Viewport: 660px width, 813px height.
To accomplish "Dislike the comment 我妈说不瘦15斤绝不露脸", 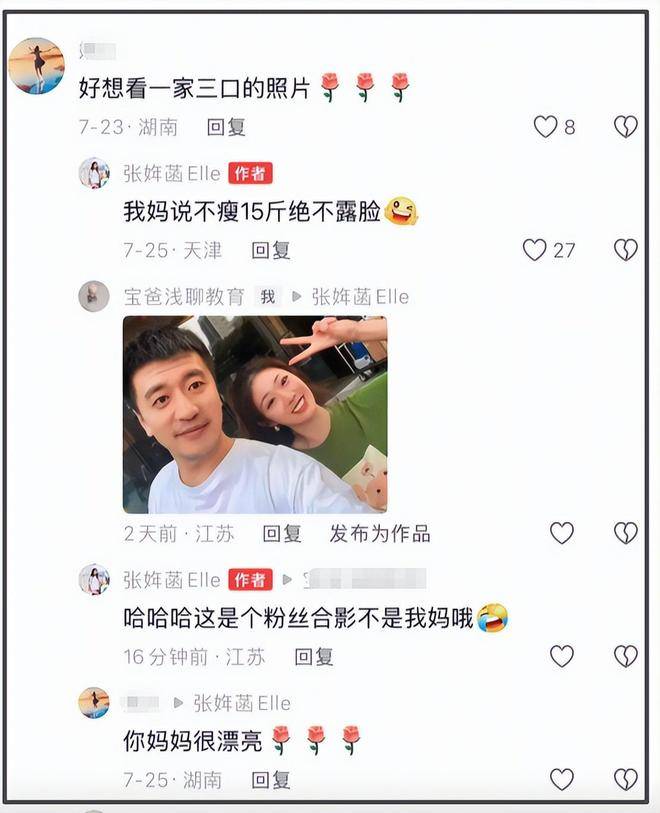I will (625, 250).
